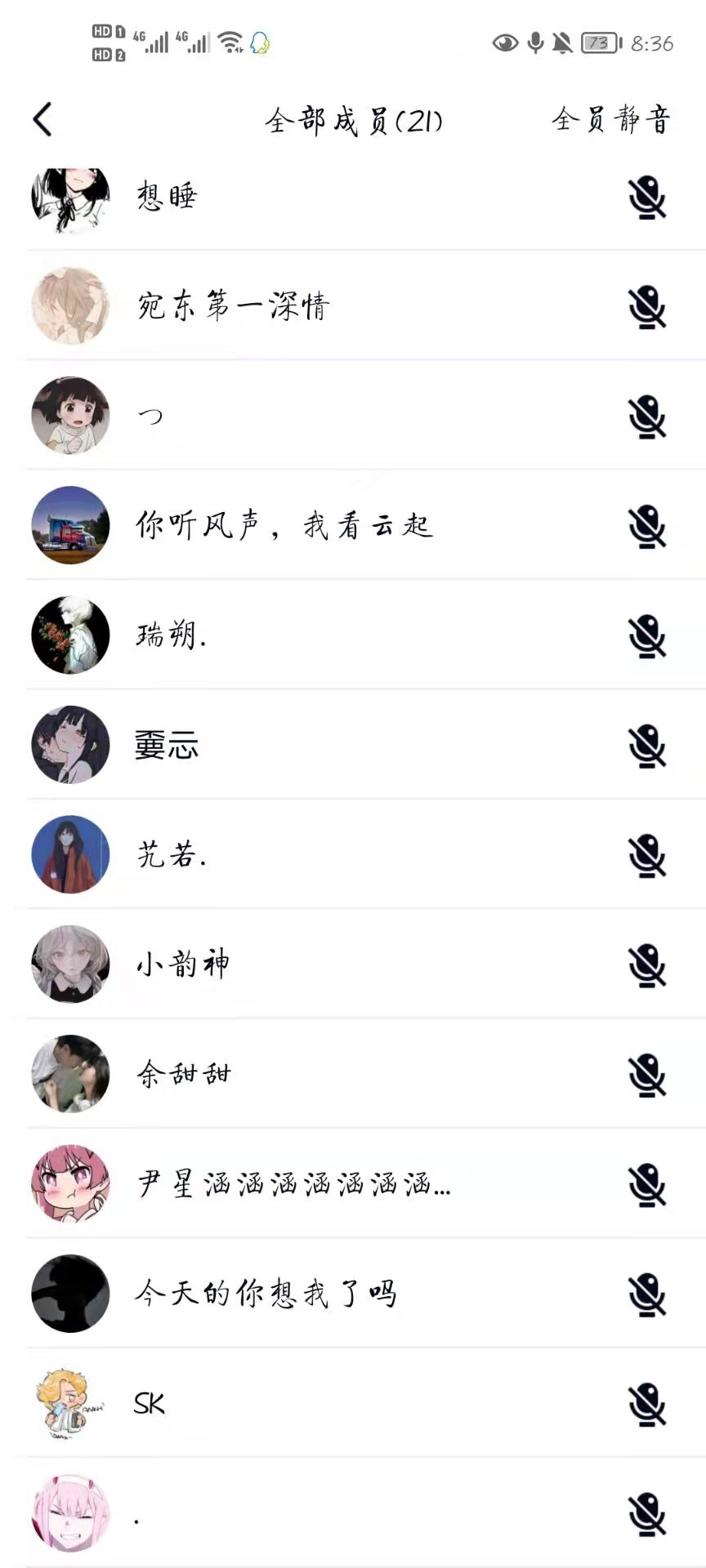Toggle the microphone for 瑞朔.
The width and height of the screenshot is (706, 1568).
click(x=647, y=636)
